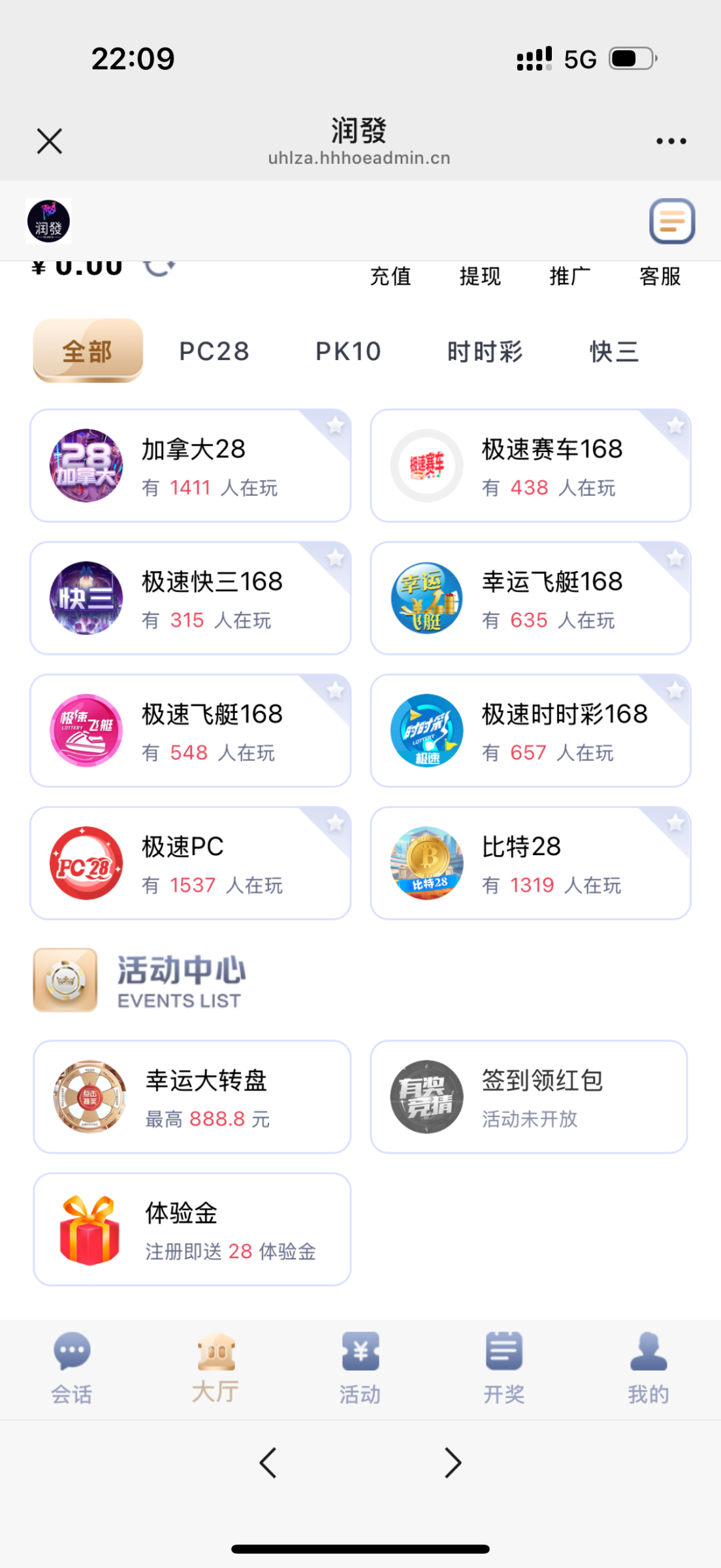Contact 客服 customer service
The width and height of the screenshot is (721, 1568).
pos(660,276)
